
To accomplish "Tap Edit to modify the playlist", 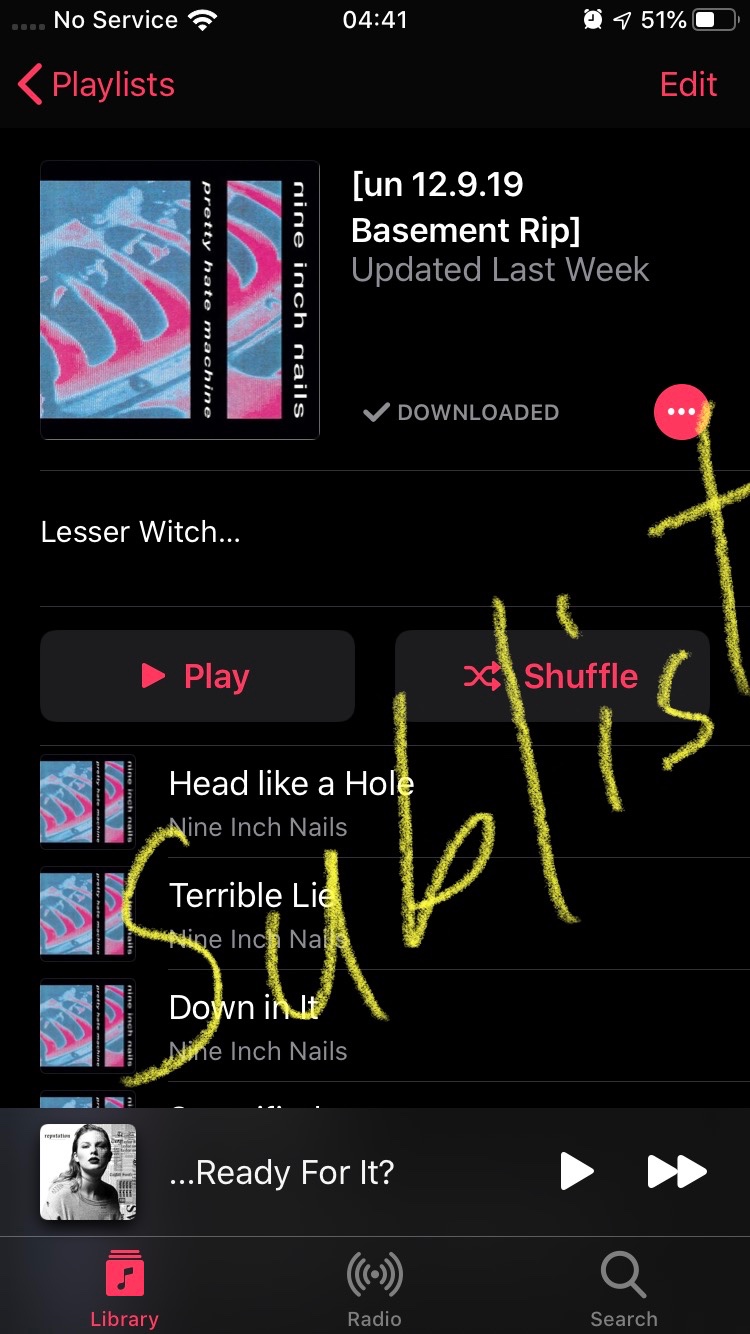I will click(x=688, y=85).
